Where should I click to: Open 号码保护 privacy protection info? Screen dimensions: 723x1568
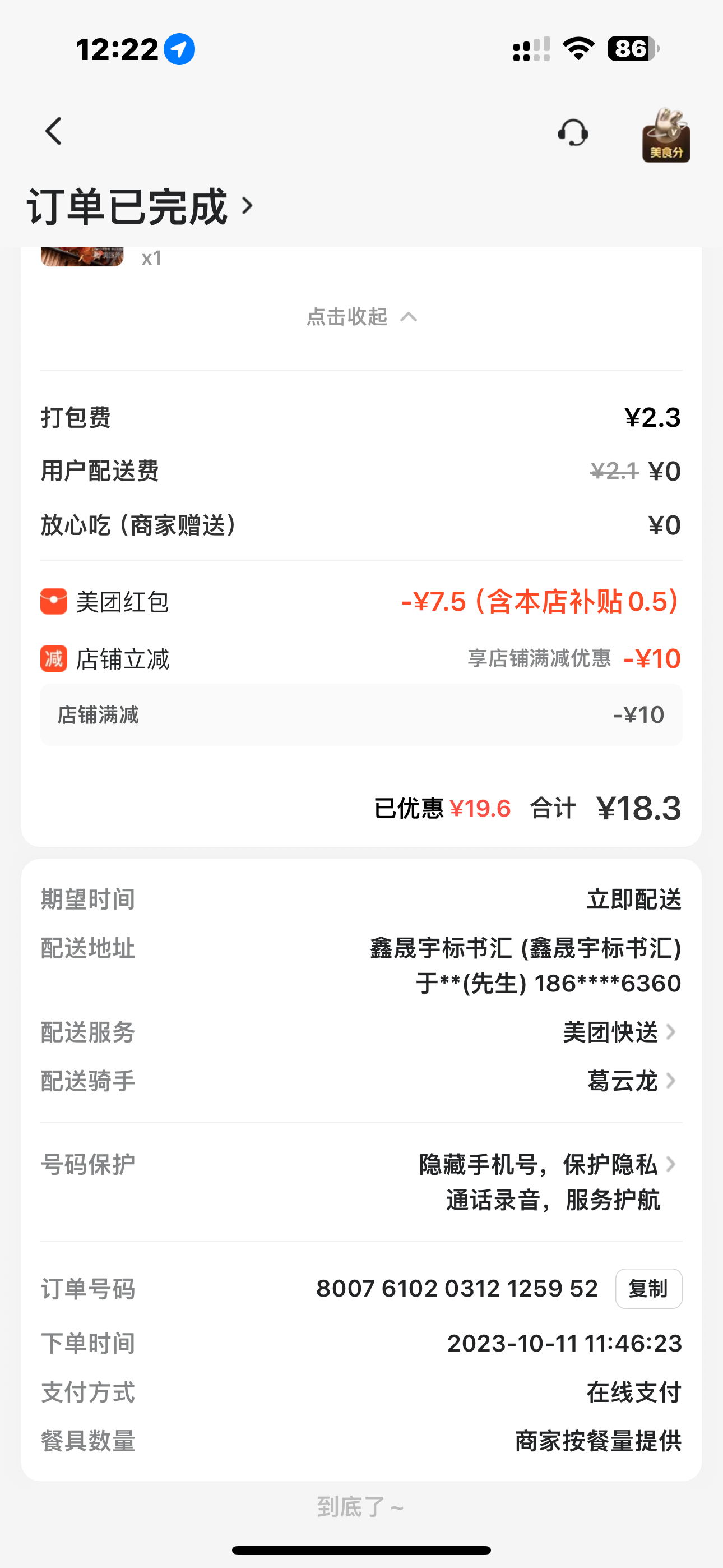pyautogui.click(x=546, y=1182)
